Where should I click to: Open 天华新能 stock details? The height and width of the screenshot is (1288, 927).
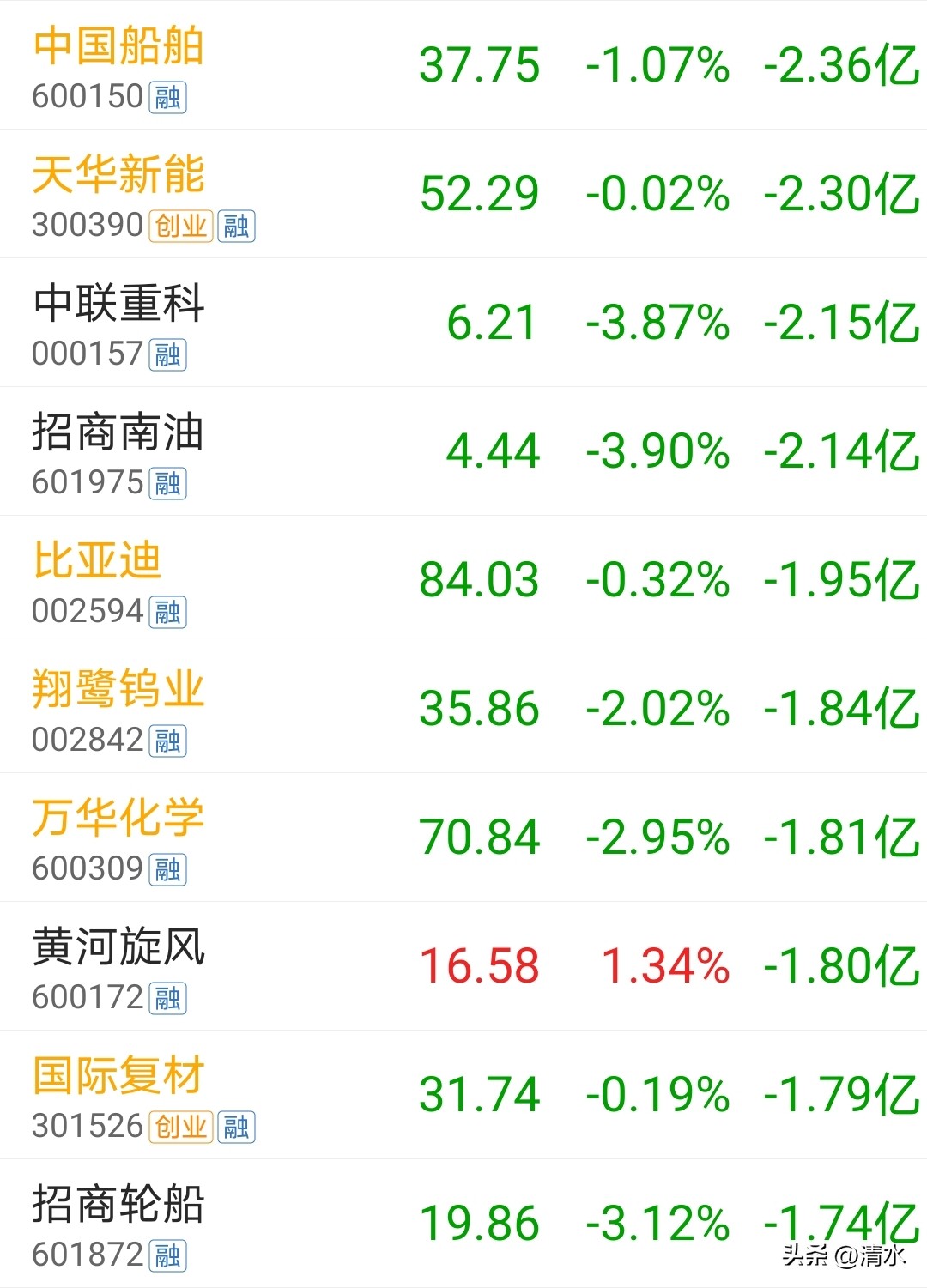pyautogui.click(x=463, y=194)
